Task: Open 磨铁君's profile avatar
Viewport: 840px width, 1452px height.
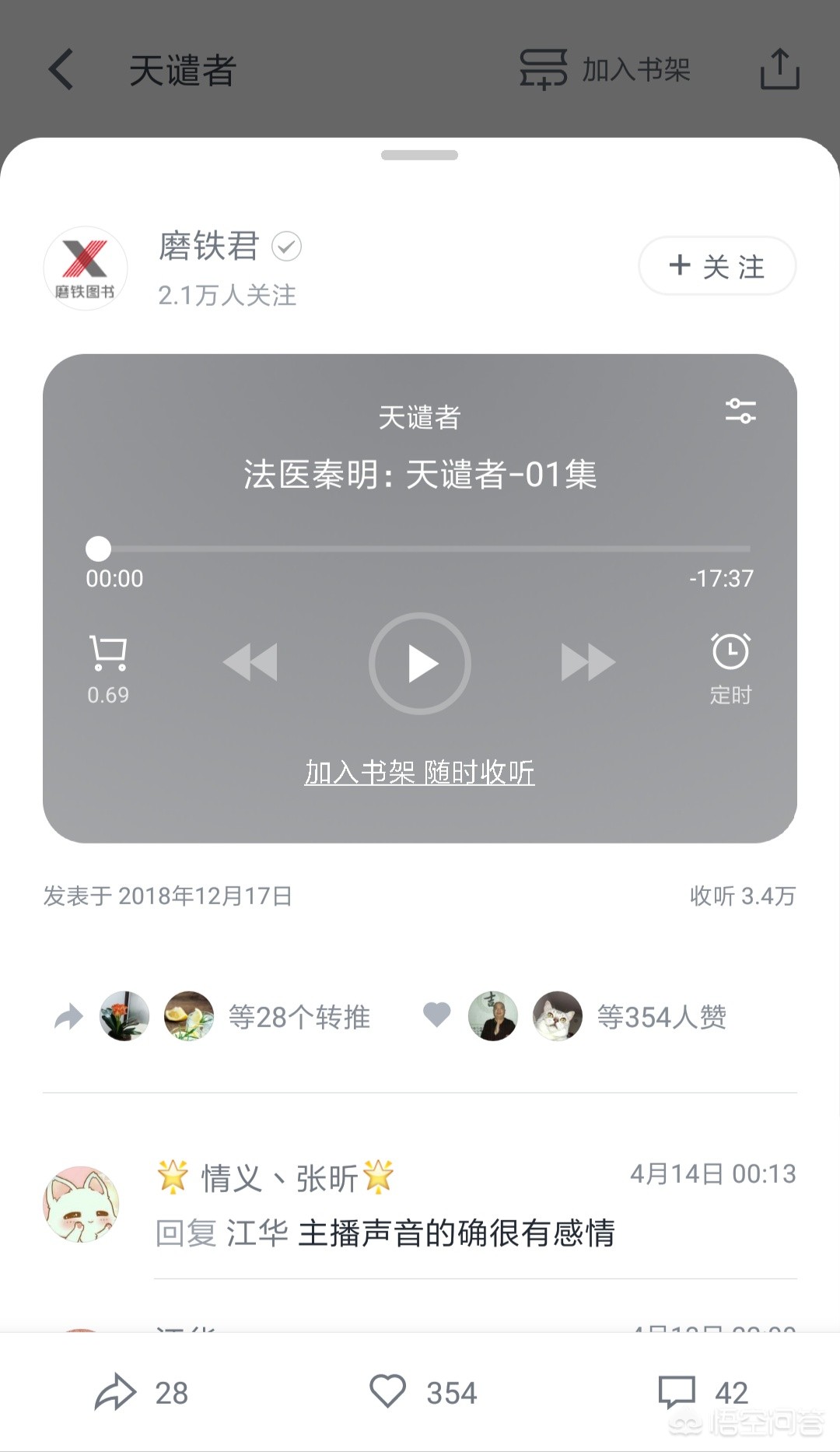Action: point(85,268)
